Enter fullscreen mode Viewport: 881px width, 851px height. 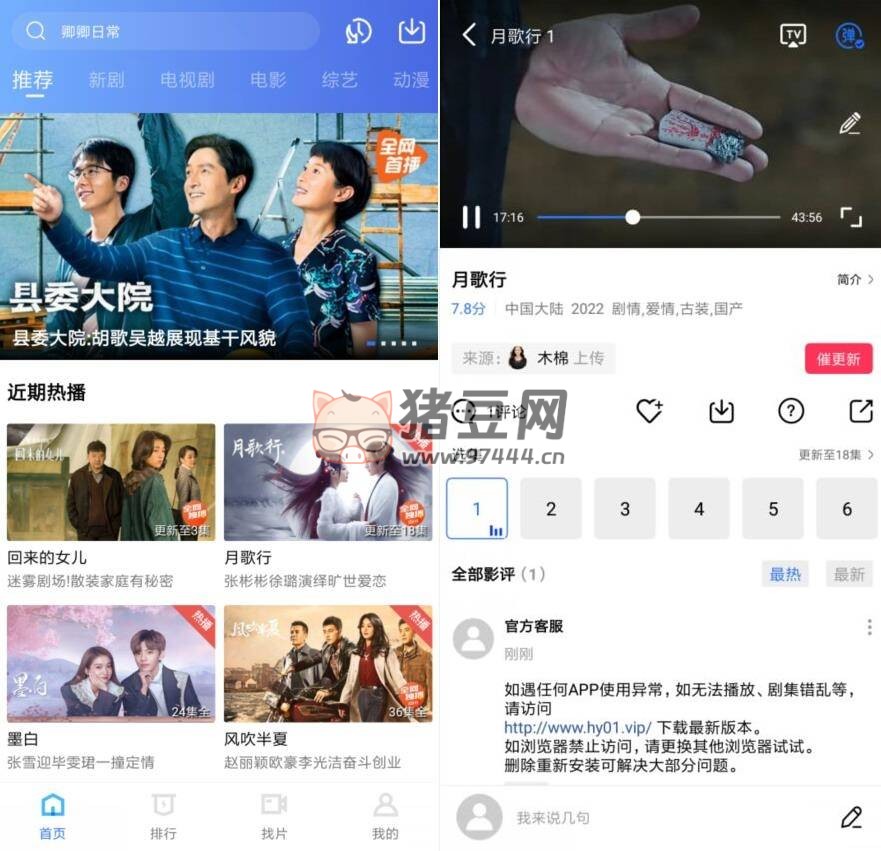(x=850, y=217)
